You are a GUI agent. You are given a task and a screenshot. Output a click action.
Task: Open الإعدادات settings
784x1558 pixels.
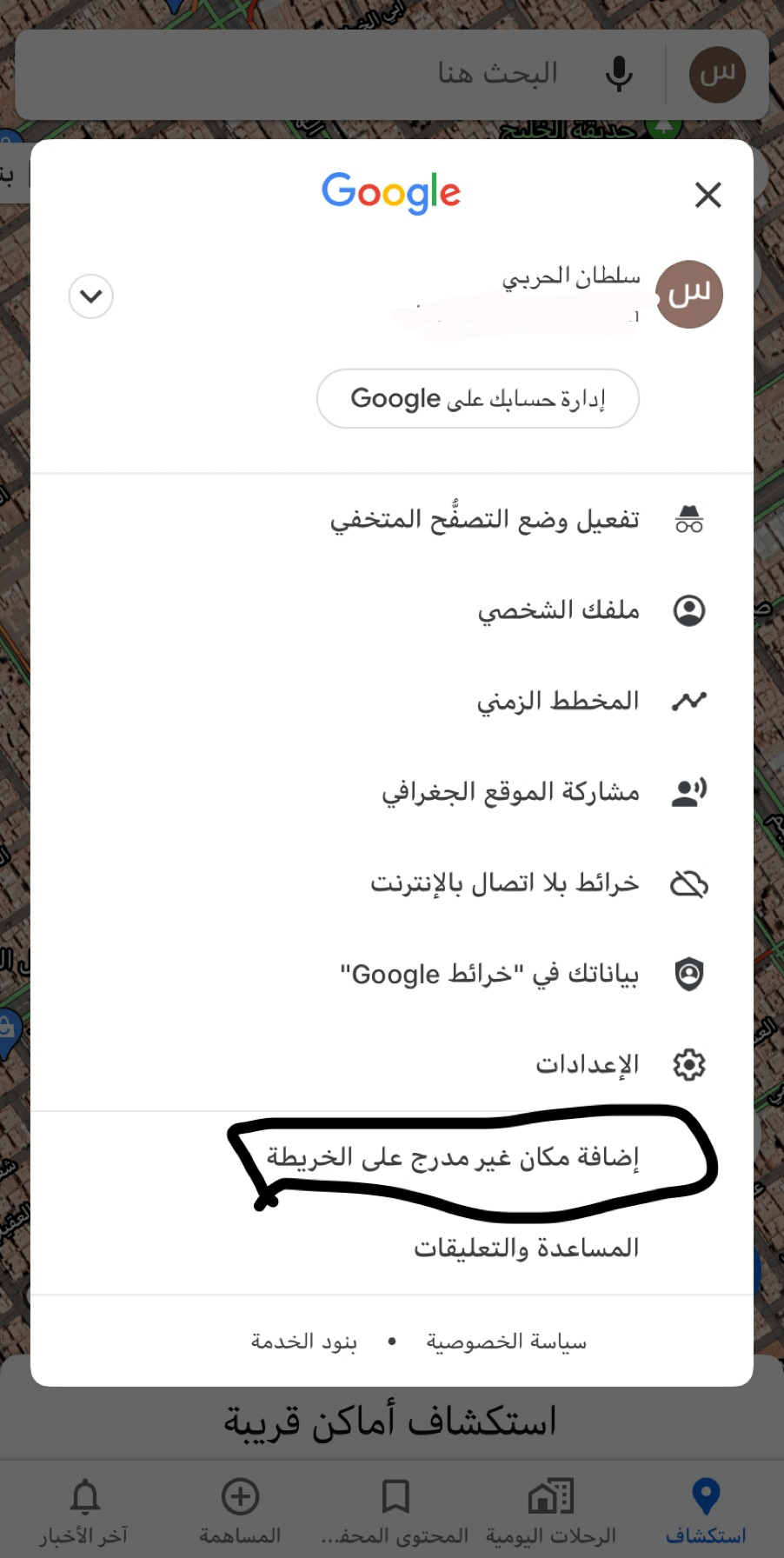pos(392,1064)
